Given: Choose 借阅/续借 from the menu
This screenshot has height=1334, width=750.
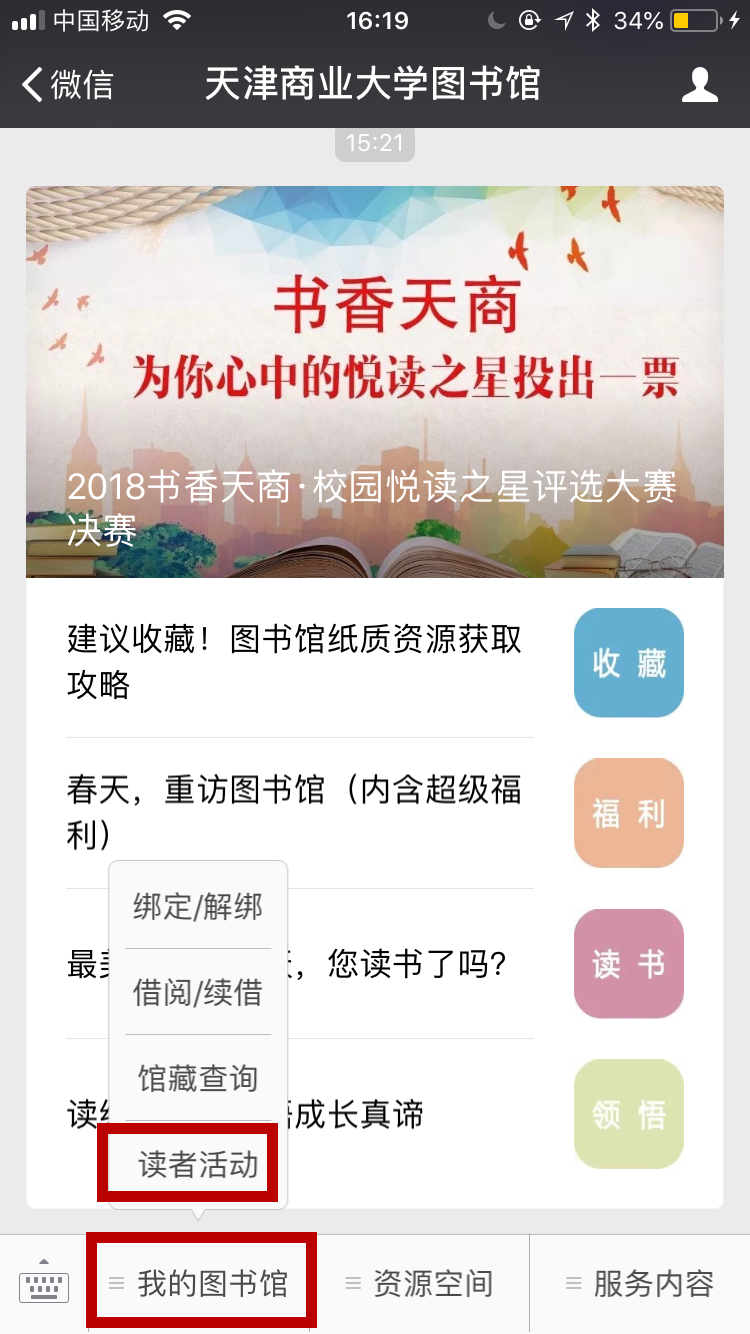Looking at the screenshot, I should coord(198,992).
